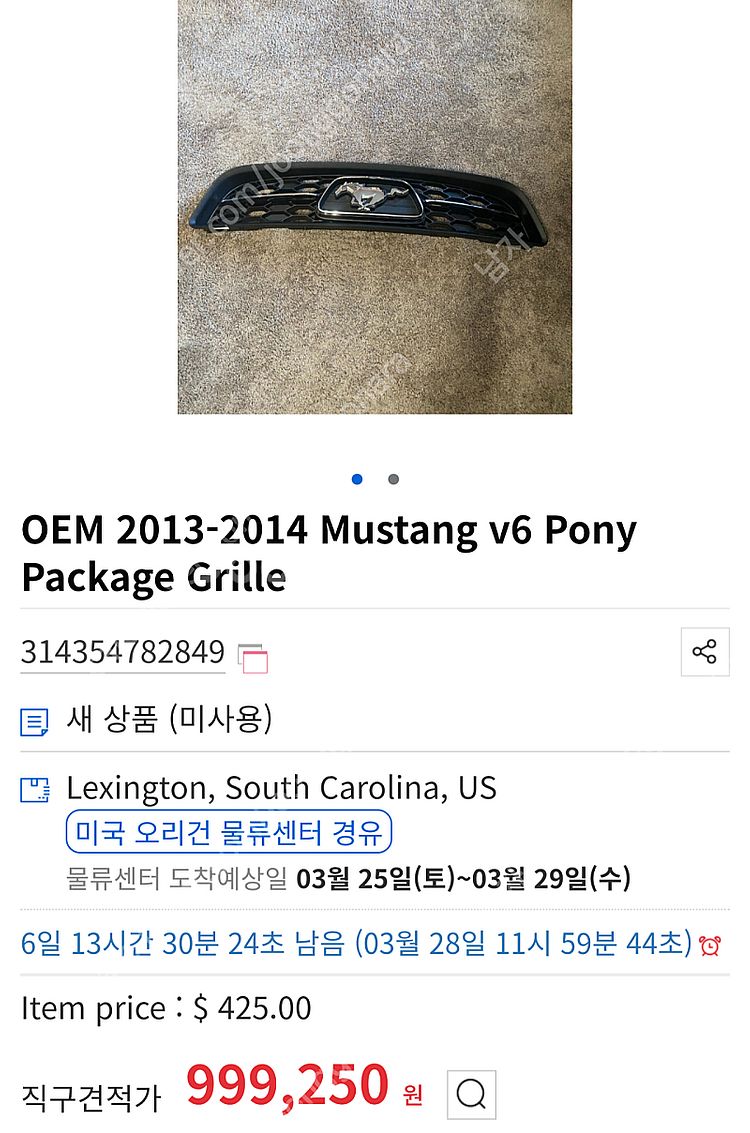Copy item number 314354782849
The width and height of the screenshot is (750, 1133).
click(x=253, y=657)
